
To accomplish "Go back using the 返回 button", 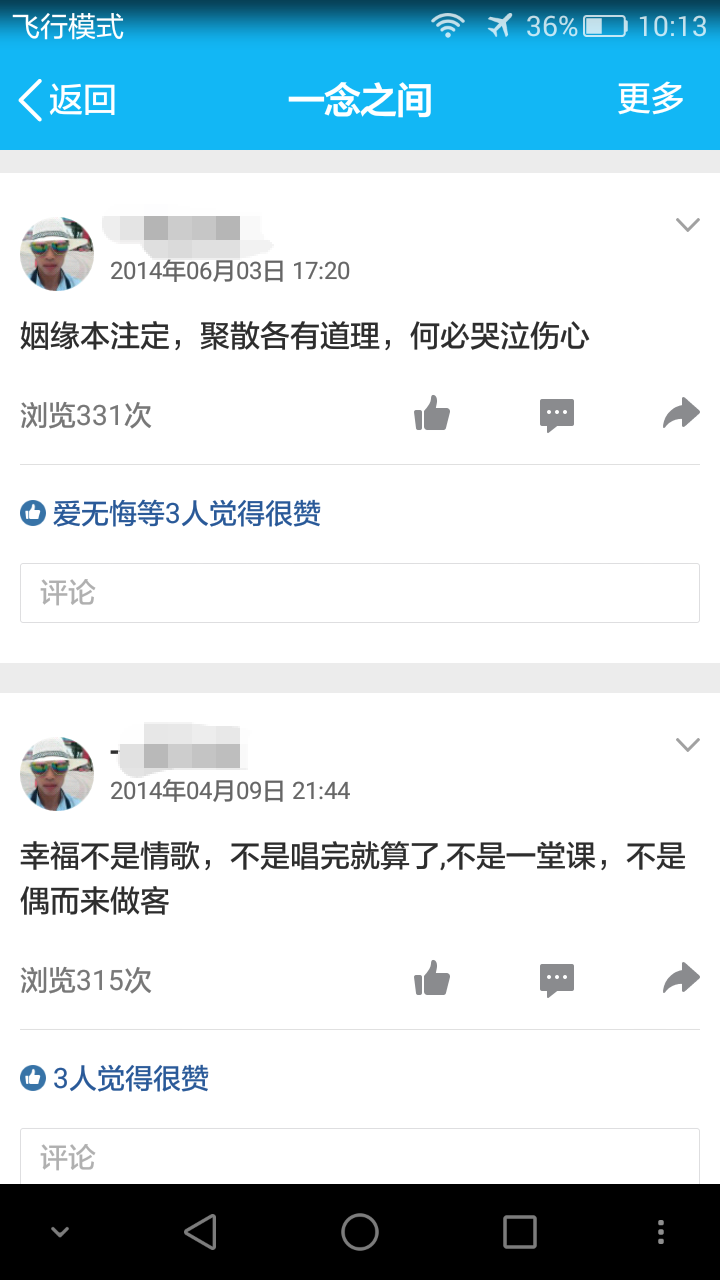I will pyautogui.click(x=67, y=100).
